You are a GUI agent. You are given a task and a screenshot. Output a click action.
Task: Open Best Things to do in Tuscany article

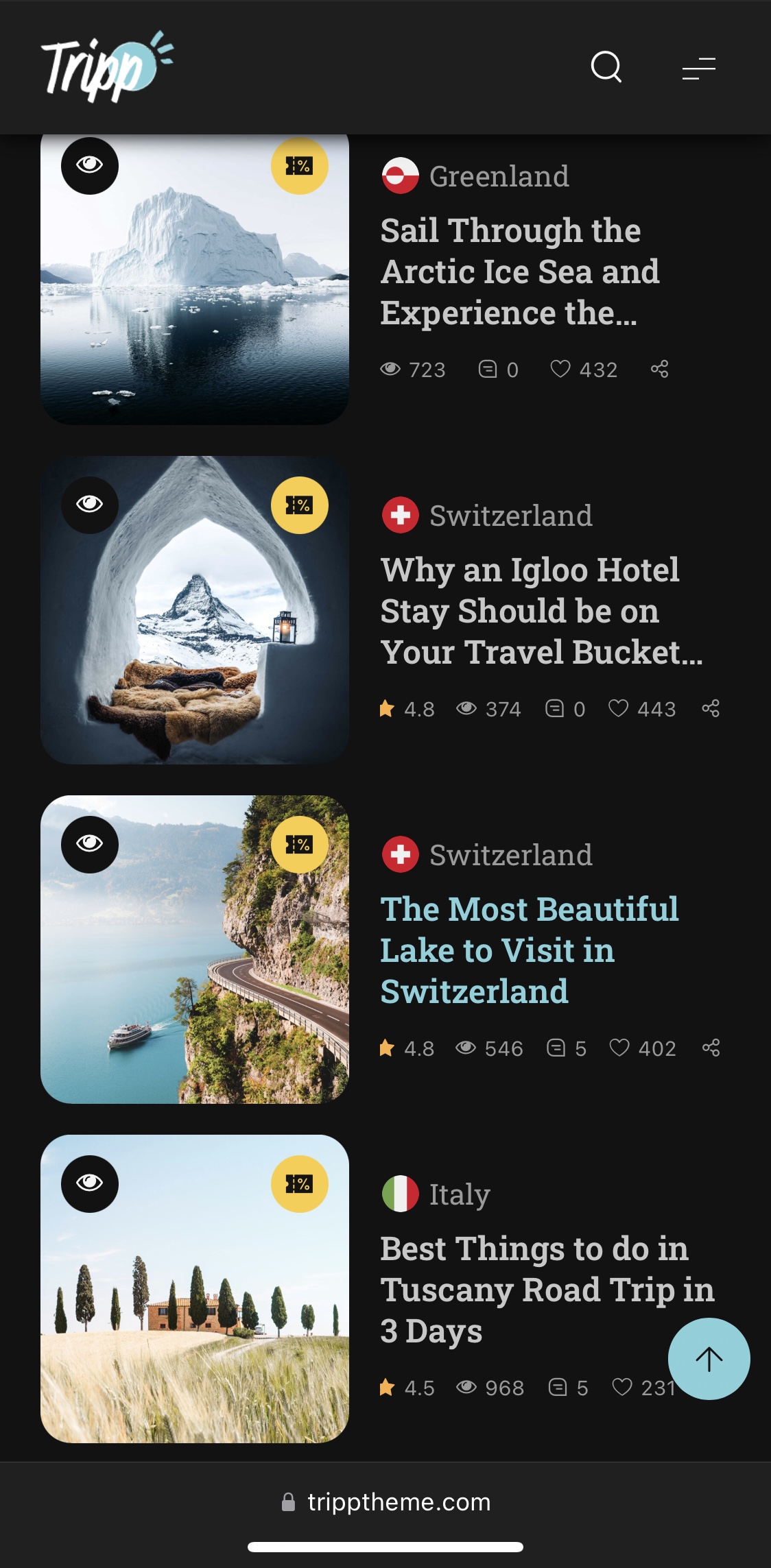click(x=547, y=1290)
